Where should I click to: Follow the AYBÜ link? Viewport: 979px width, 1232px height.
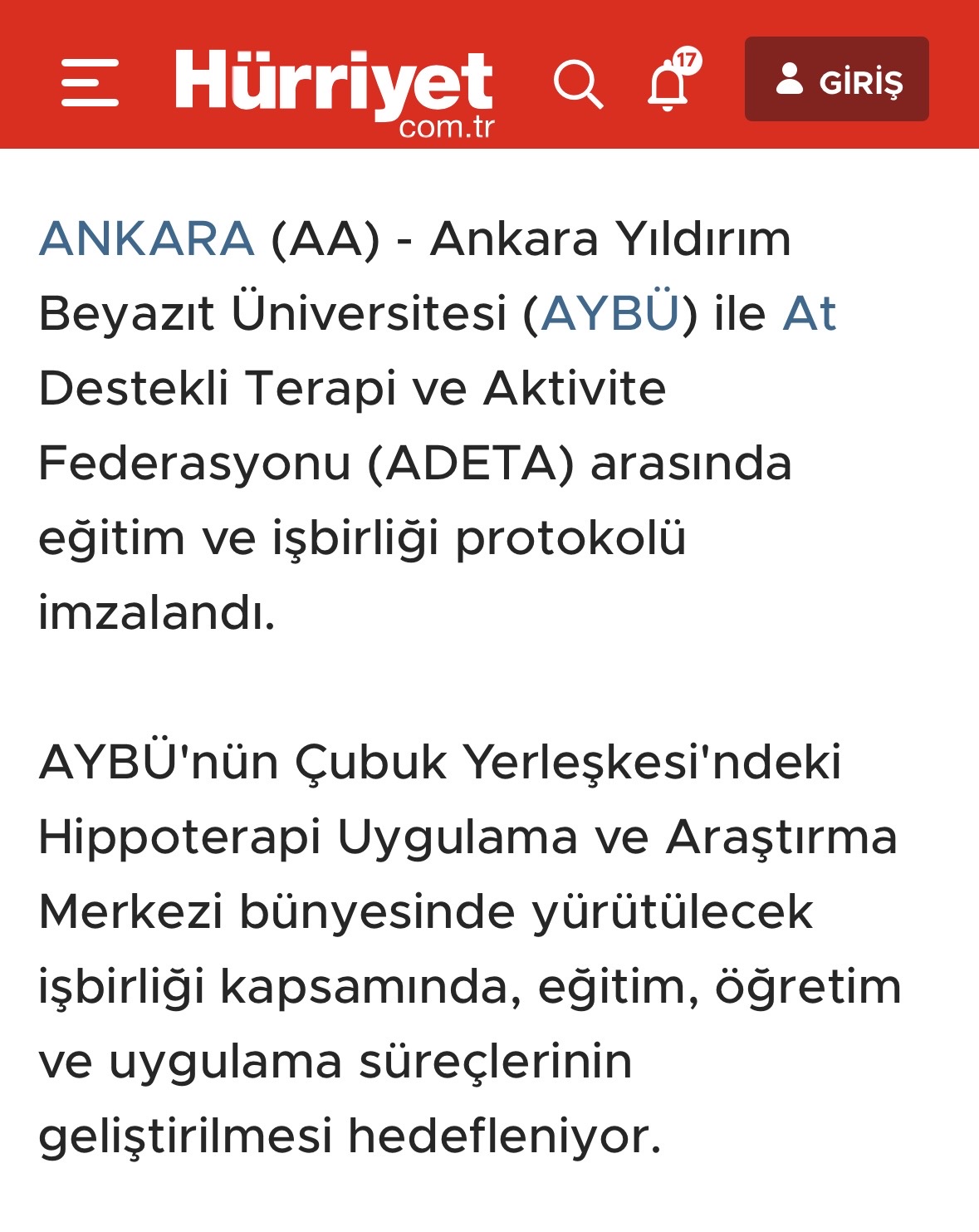click(x=610, y=314)
